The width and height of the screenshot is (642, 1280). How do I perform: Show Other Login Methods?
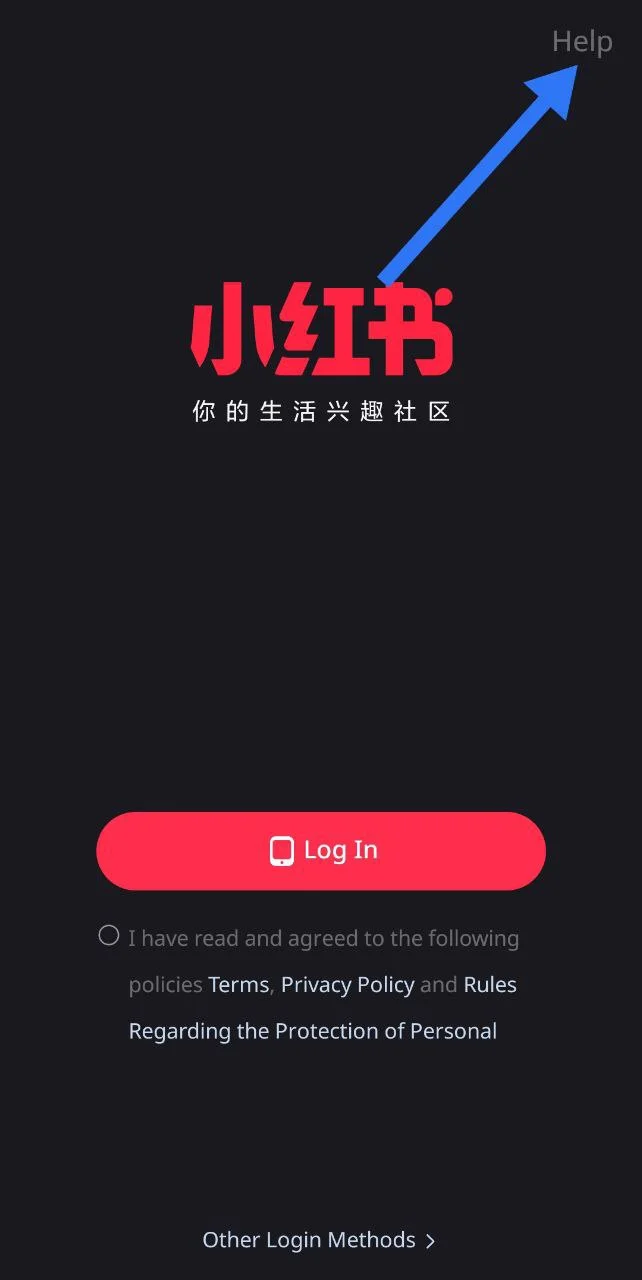tap(319, 1240)
